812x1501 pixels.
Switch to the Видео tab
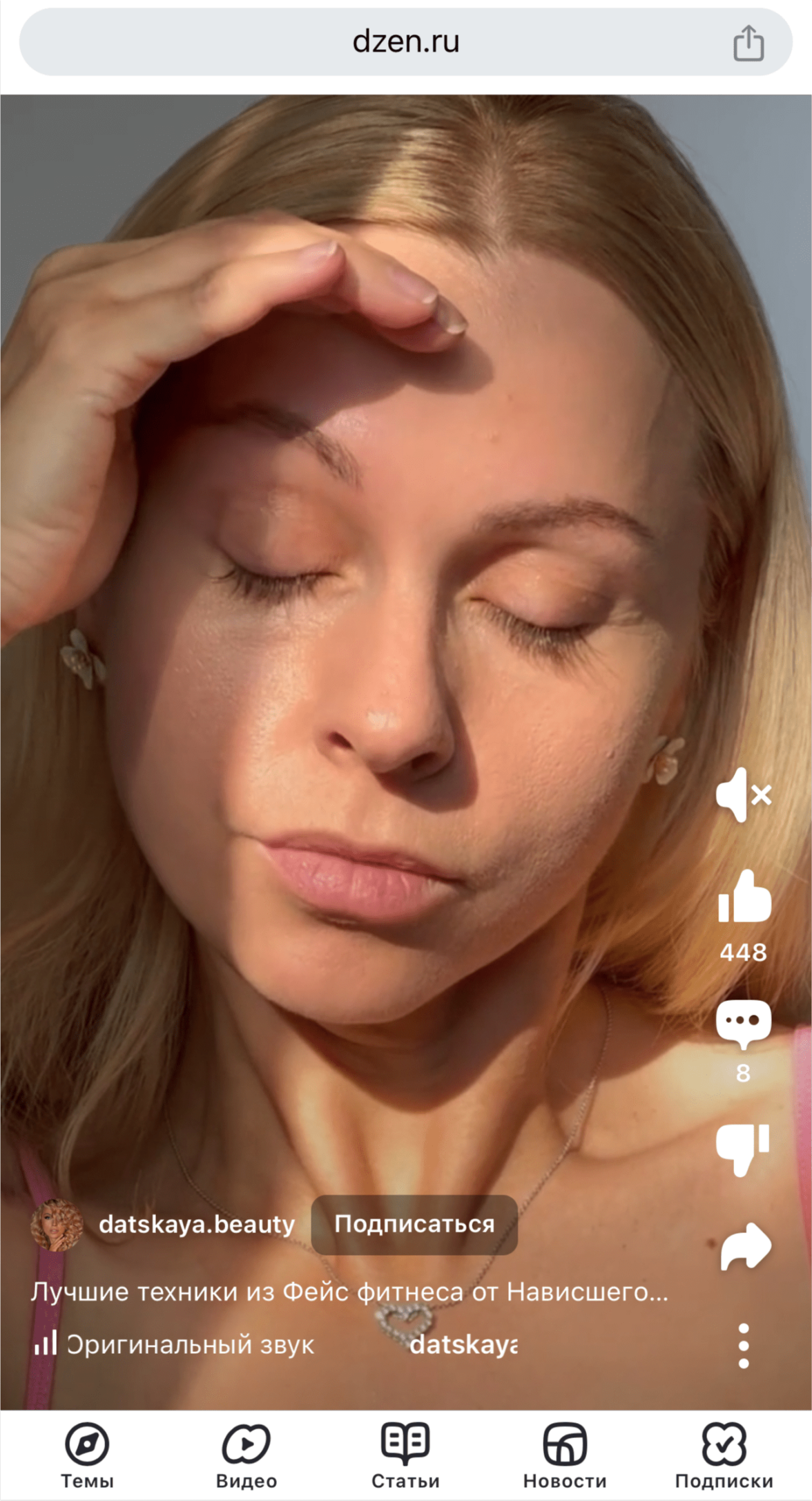click(x=246, y=1455)
